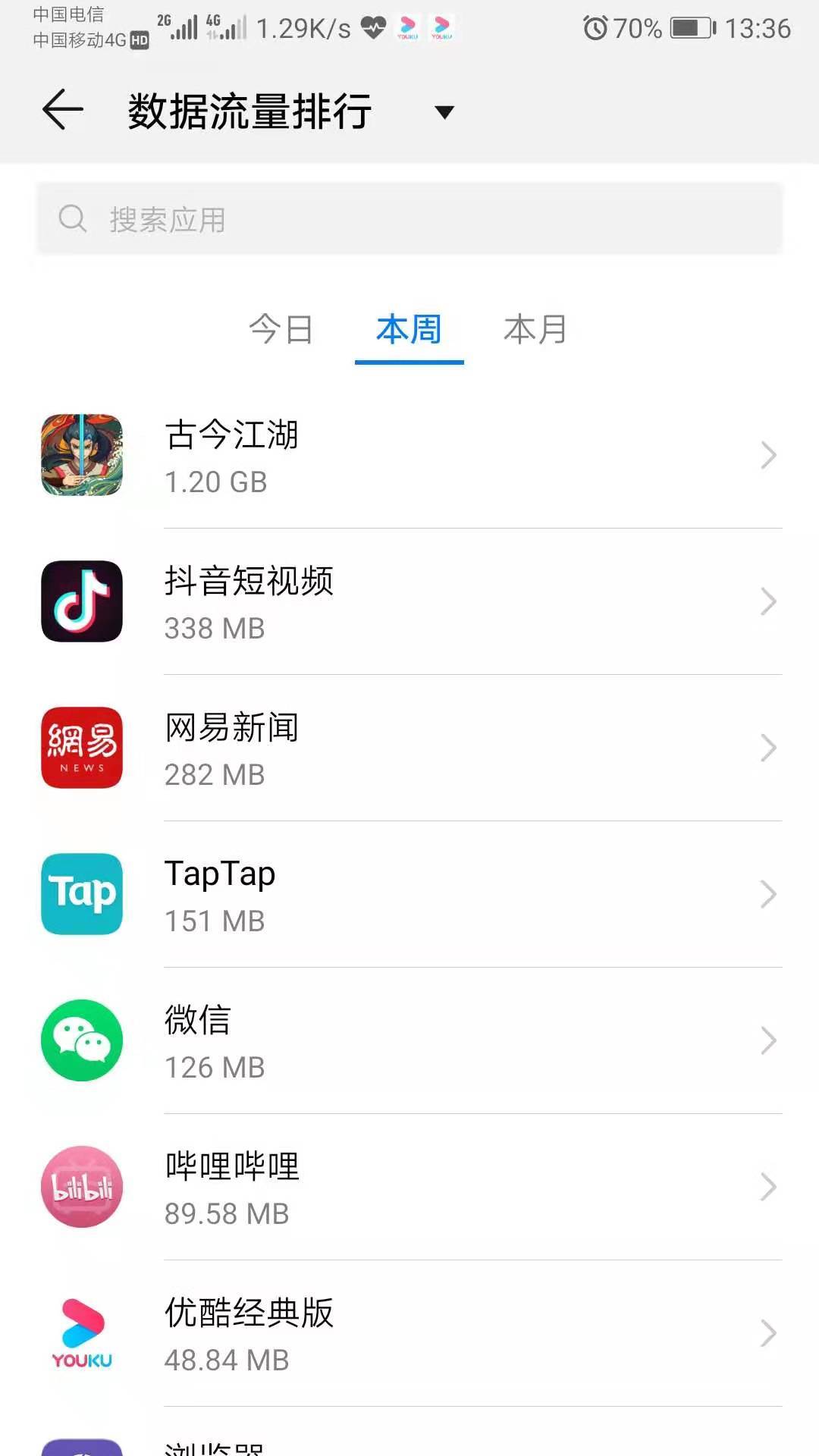Open 哔哩哔哩 data usage row
The height and width of the screenshot is (1456, 819).
(x=409, y=1188)
